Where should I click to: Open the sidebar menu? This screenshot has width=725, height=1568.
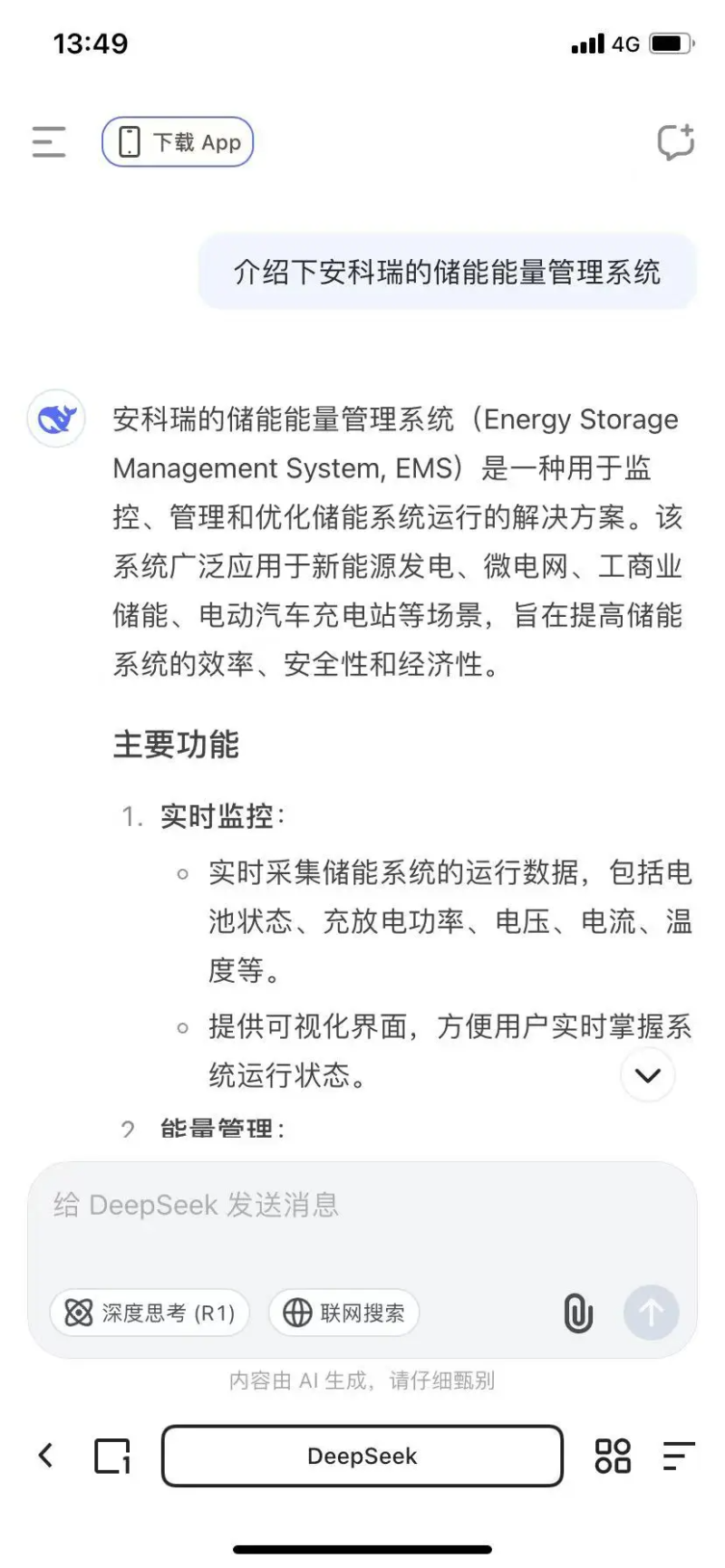click(49, 142)
